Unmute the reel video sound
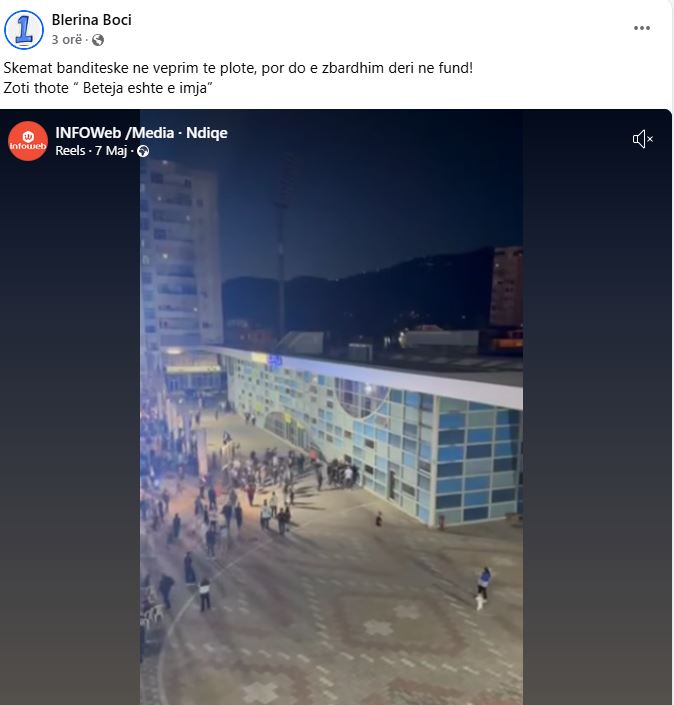674x705 pixels. (x=642, y=139)
